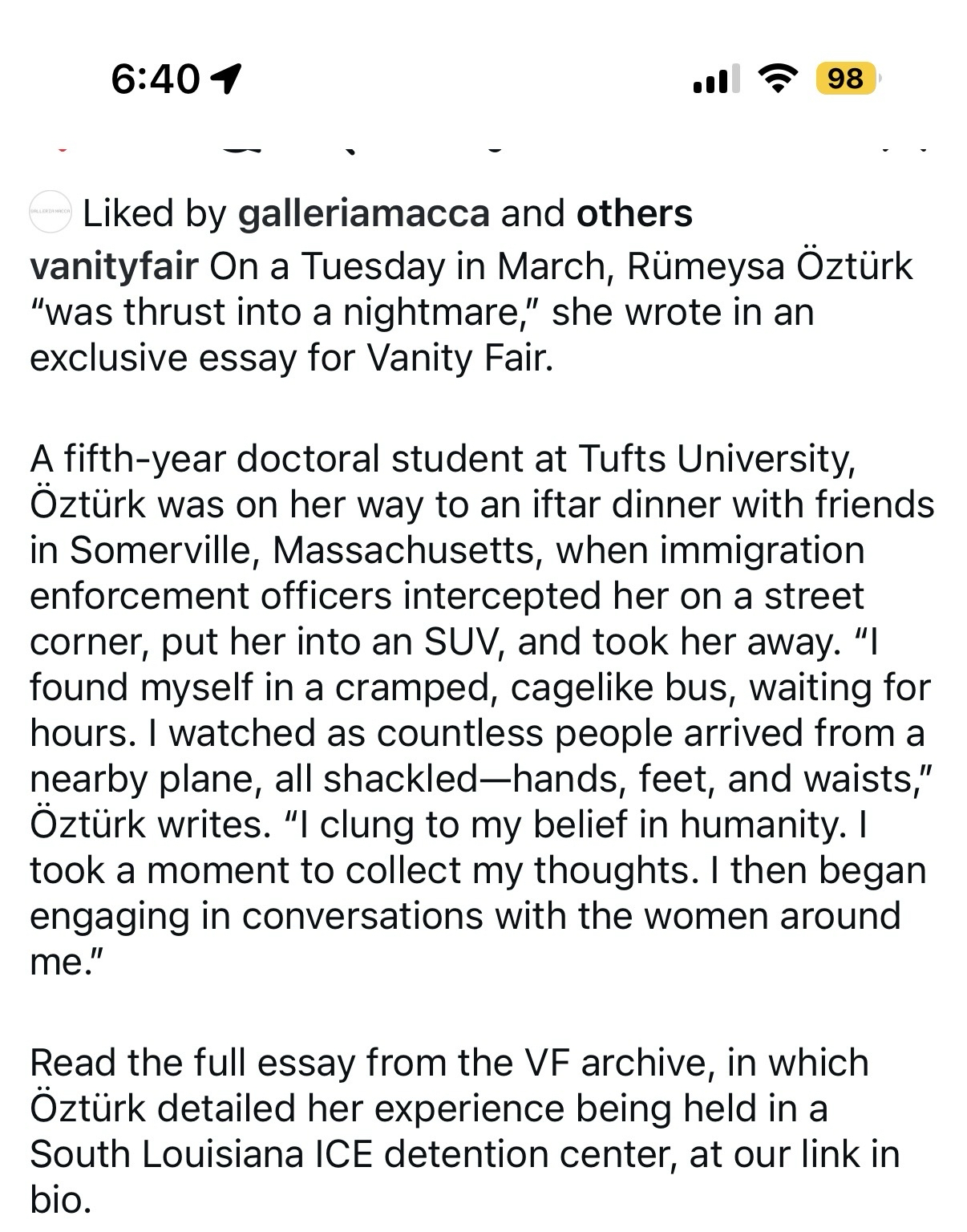The image size is (967, 1232).
Task: Open galleriamacca's profile from the likes line
Action: coord(364,213)
